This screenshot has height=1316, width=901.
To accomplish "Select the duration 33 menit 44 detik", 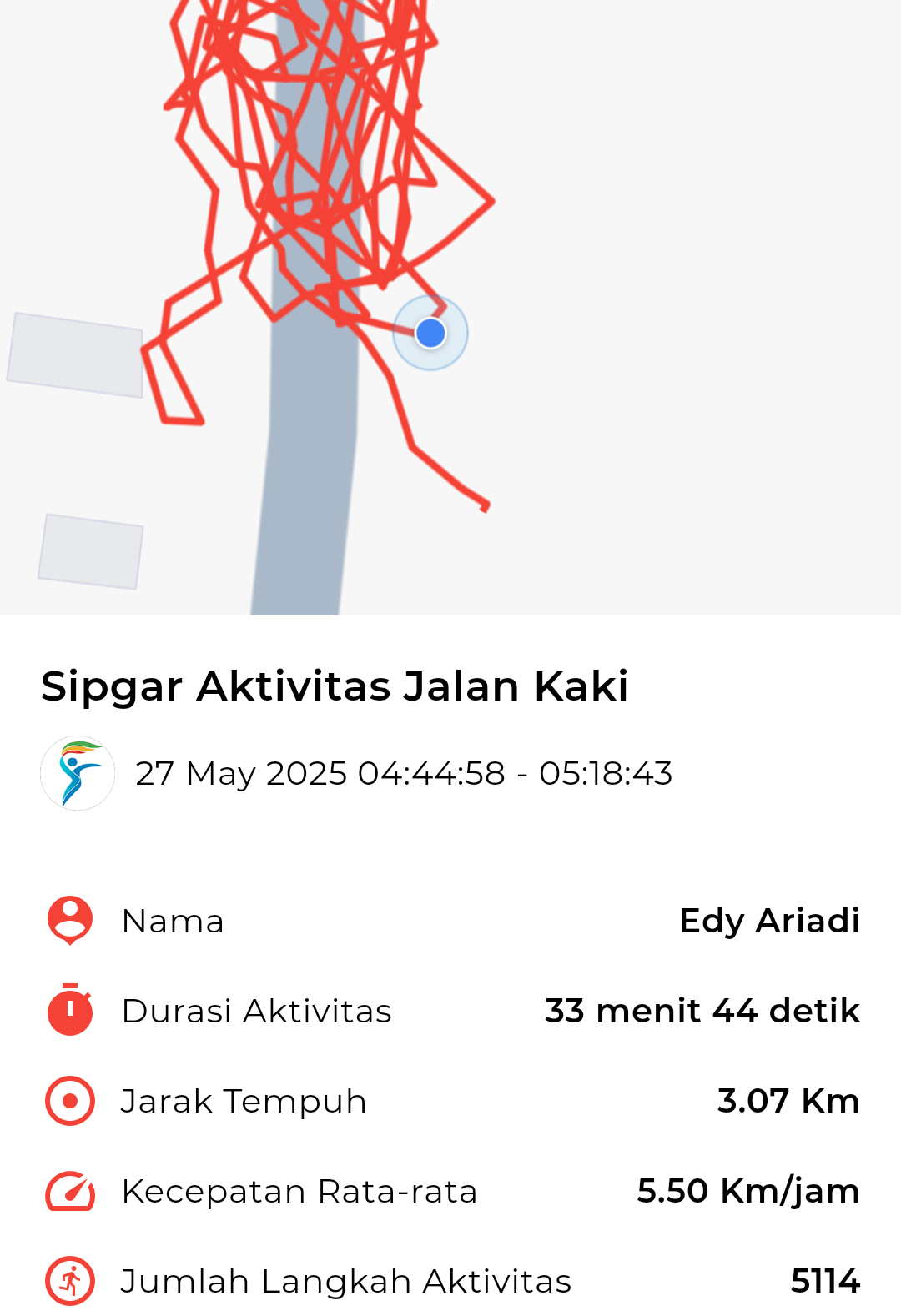I will (702, 1011).
